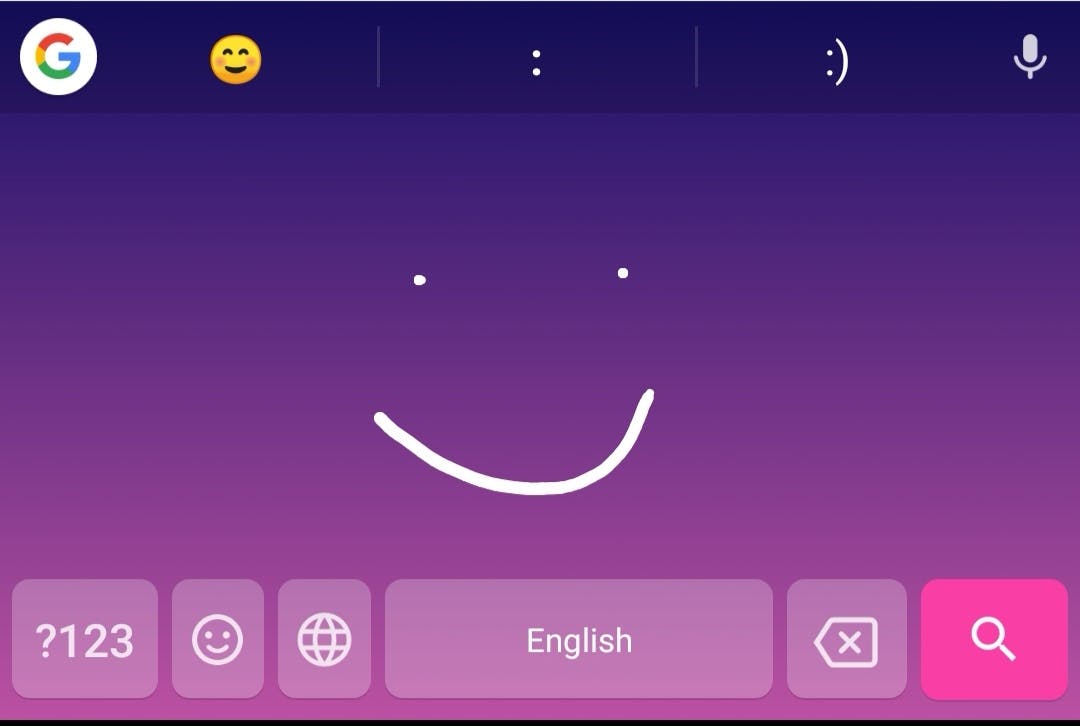1080x726 pixels.
Task: Switch to the ?123 symbols keyboard
Action: point(85,639)
